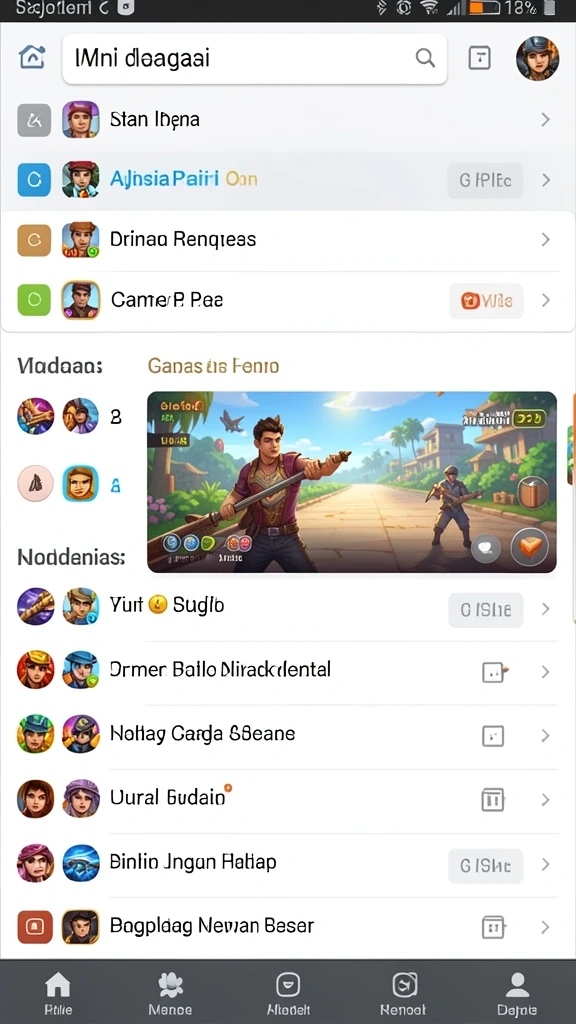The width and height of the screenshot is (576, 1024).
Task: Tap the orange button on Camer P. Pea row
Action: pos(487,300)
